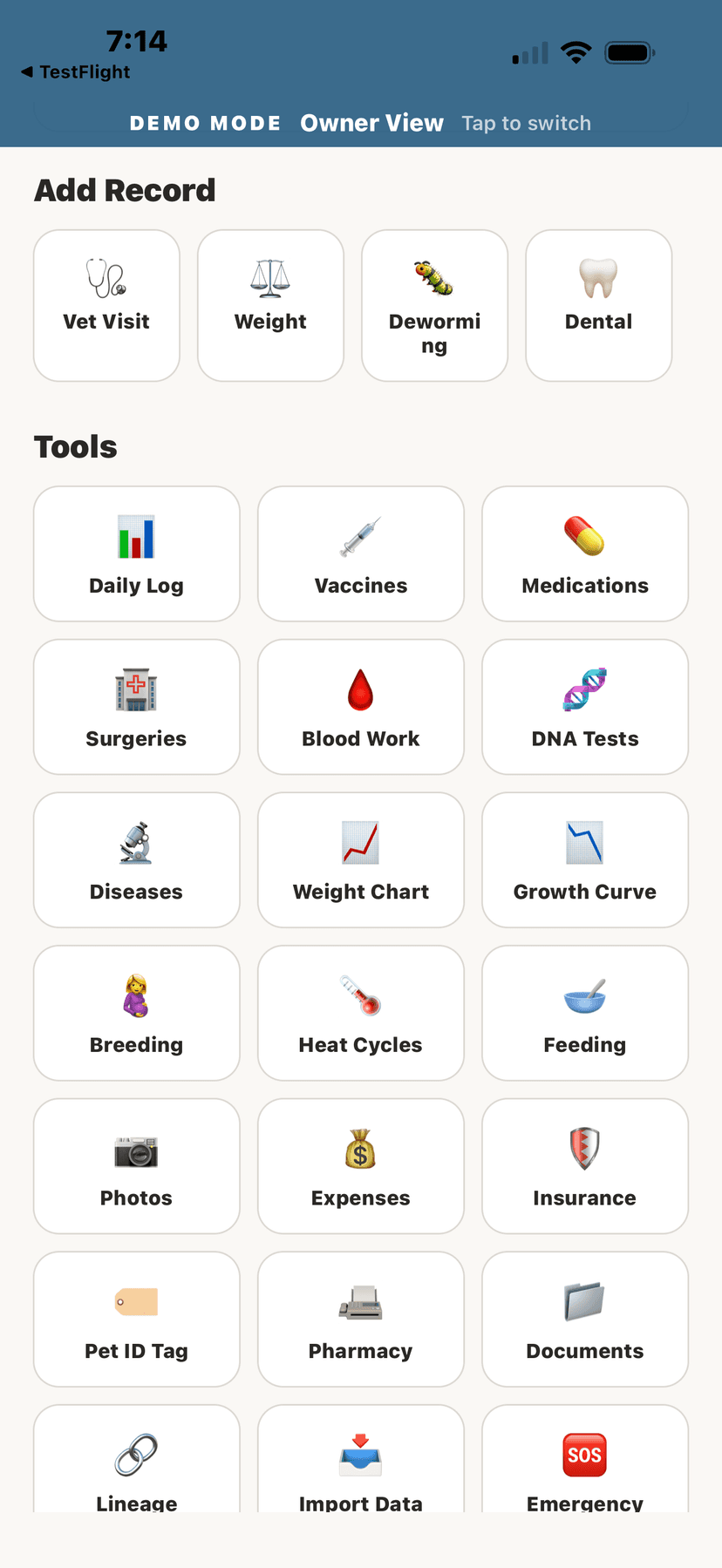Select the Vaccines syringe icon
The image size is (722, 1568).
point(360,553)
